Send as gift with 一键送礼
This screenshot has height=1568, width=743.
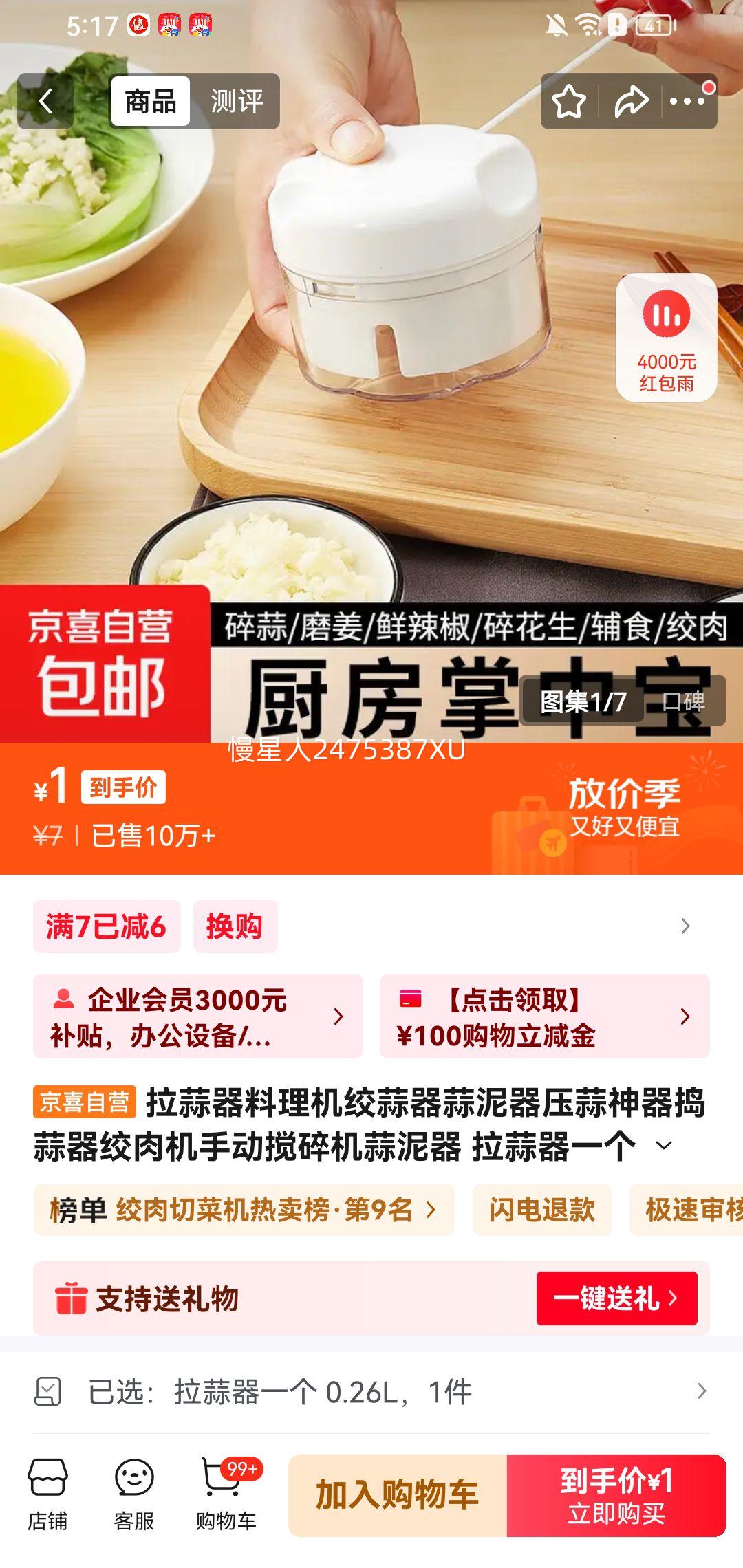point(616,1298)
